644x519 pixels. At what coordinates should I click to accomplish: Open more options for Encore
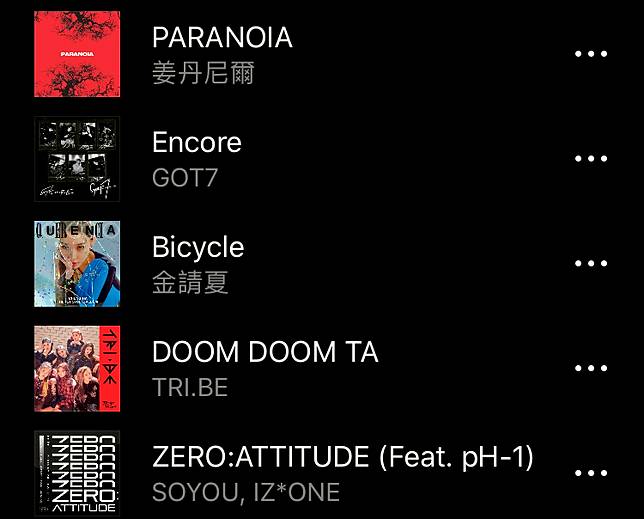pos(591,159)
